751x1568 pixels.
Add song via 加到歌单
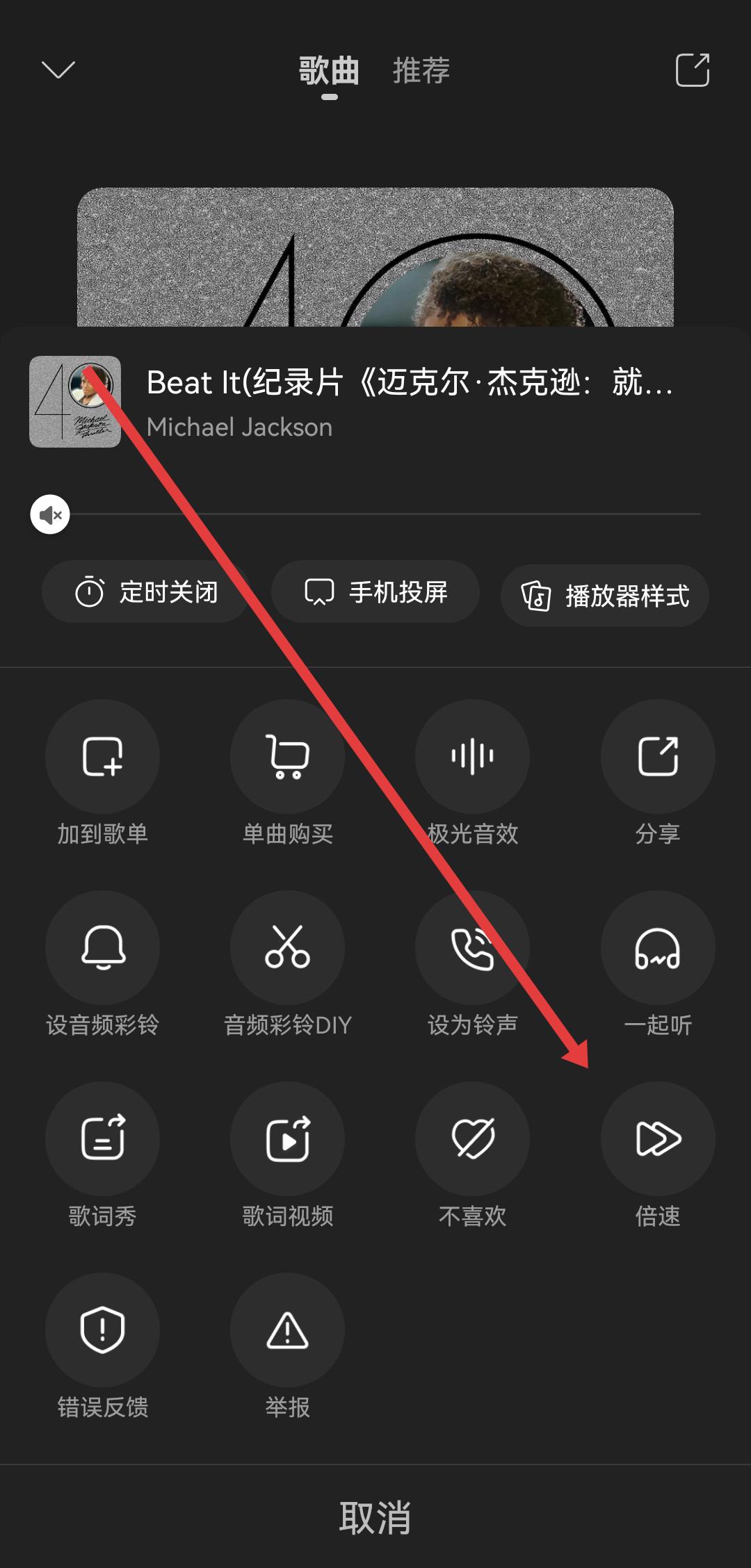click(x=102, y=756)
